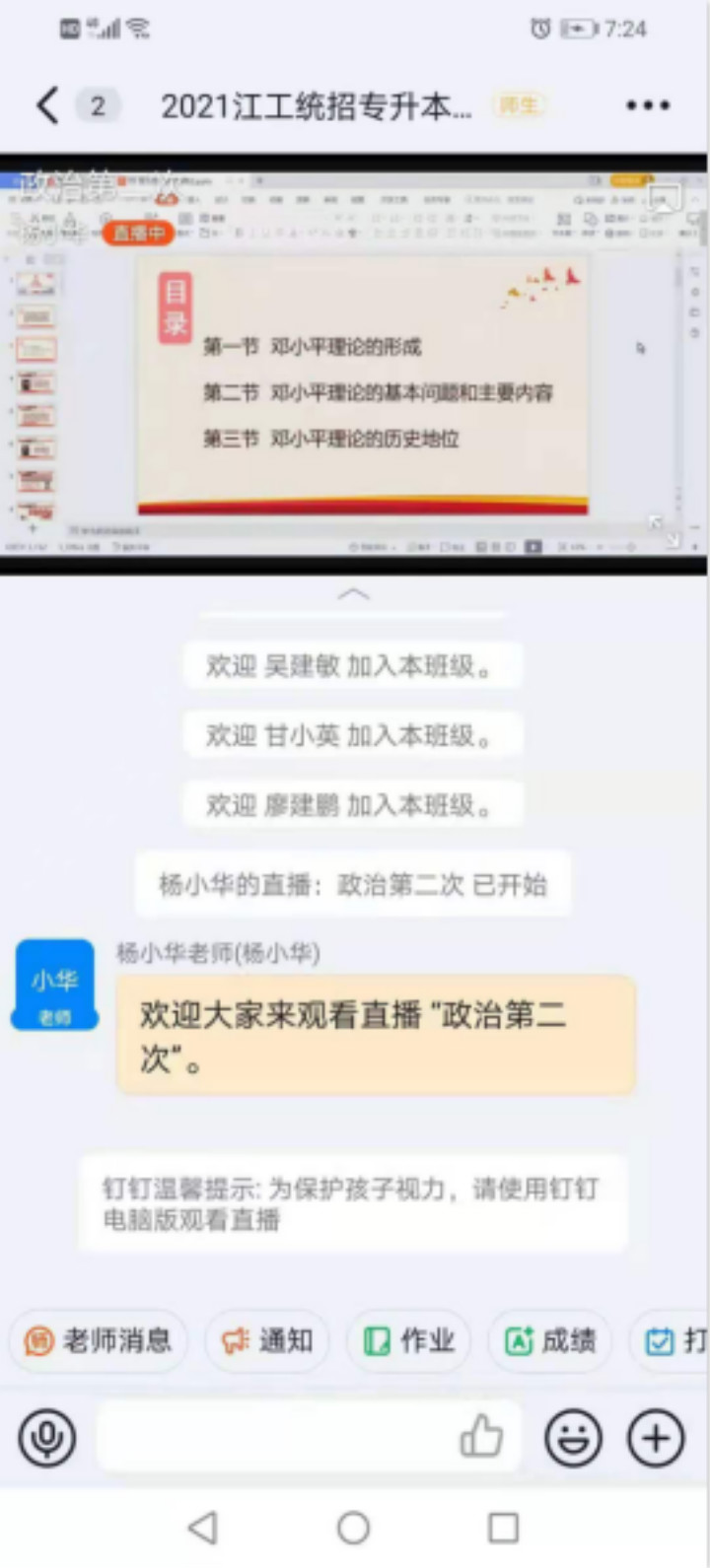This screenshot has width=710, height=1568.
Task: Open 杨小华老师's avatar profile
Action: point(54,985)
